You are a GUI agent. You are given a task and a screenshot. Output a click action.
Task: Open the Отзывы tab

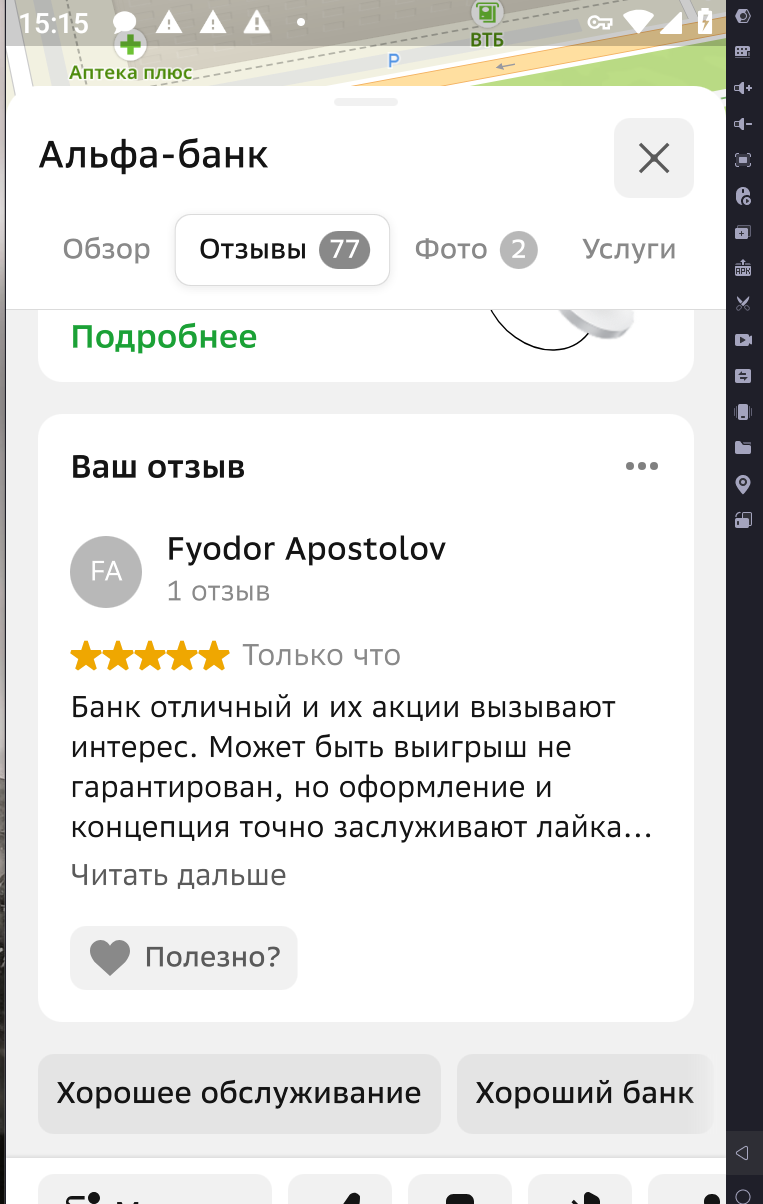pyautogui.click(x=282, y=250)
